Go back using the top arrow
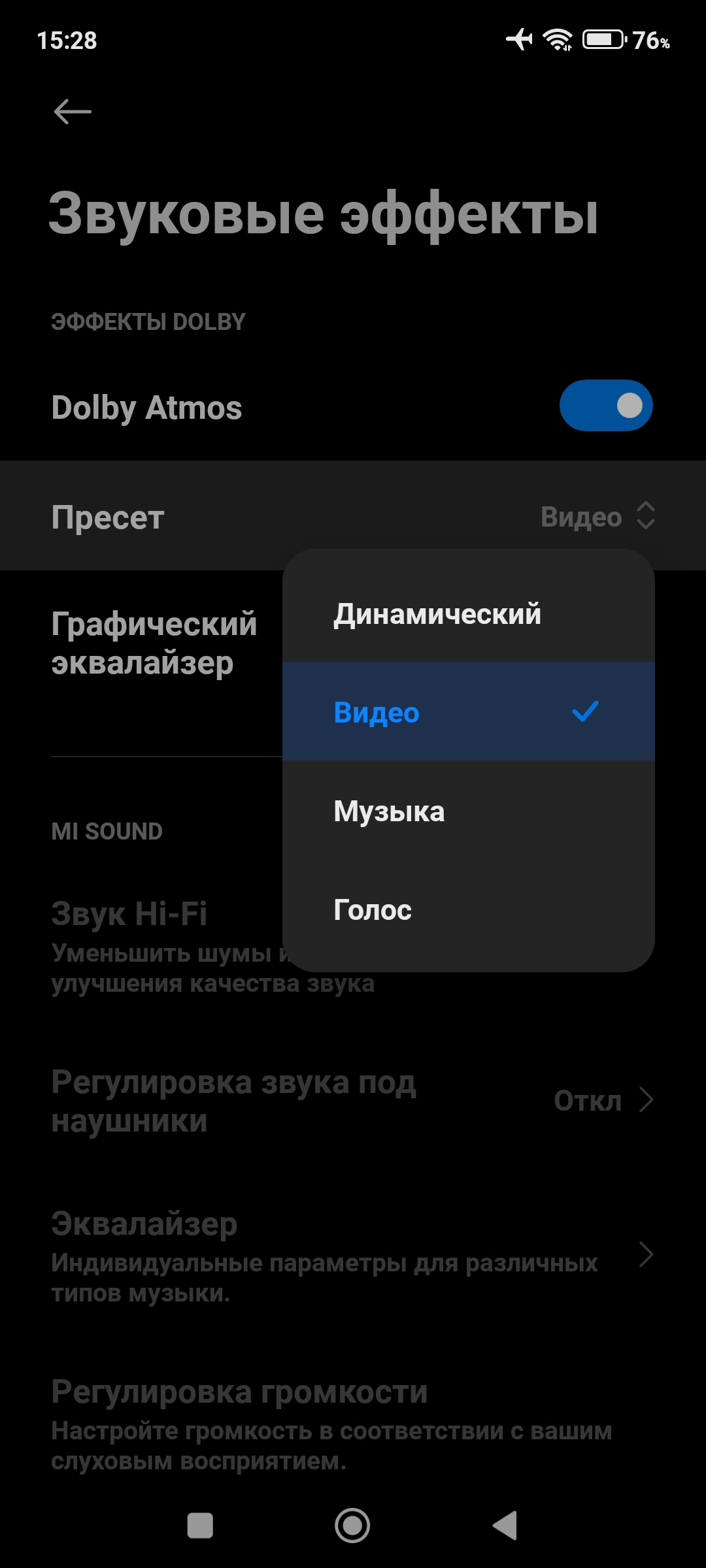The image size is (706, 1568). (73, 112)
